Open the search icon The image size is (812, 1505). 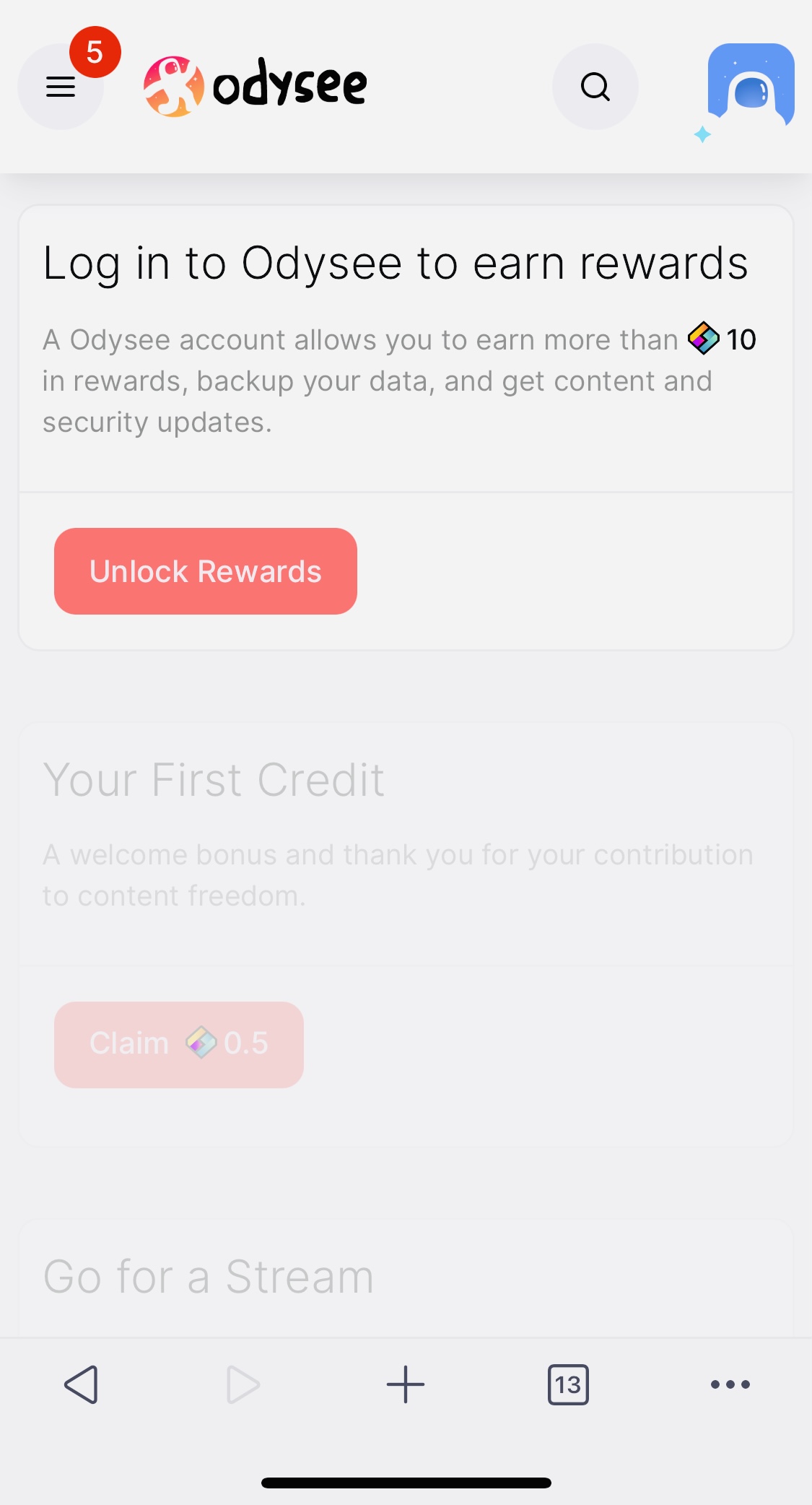coord(595,87)
